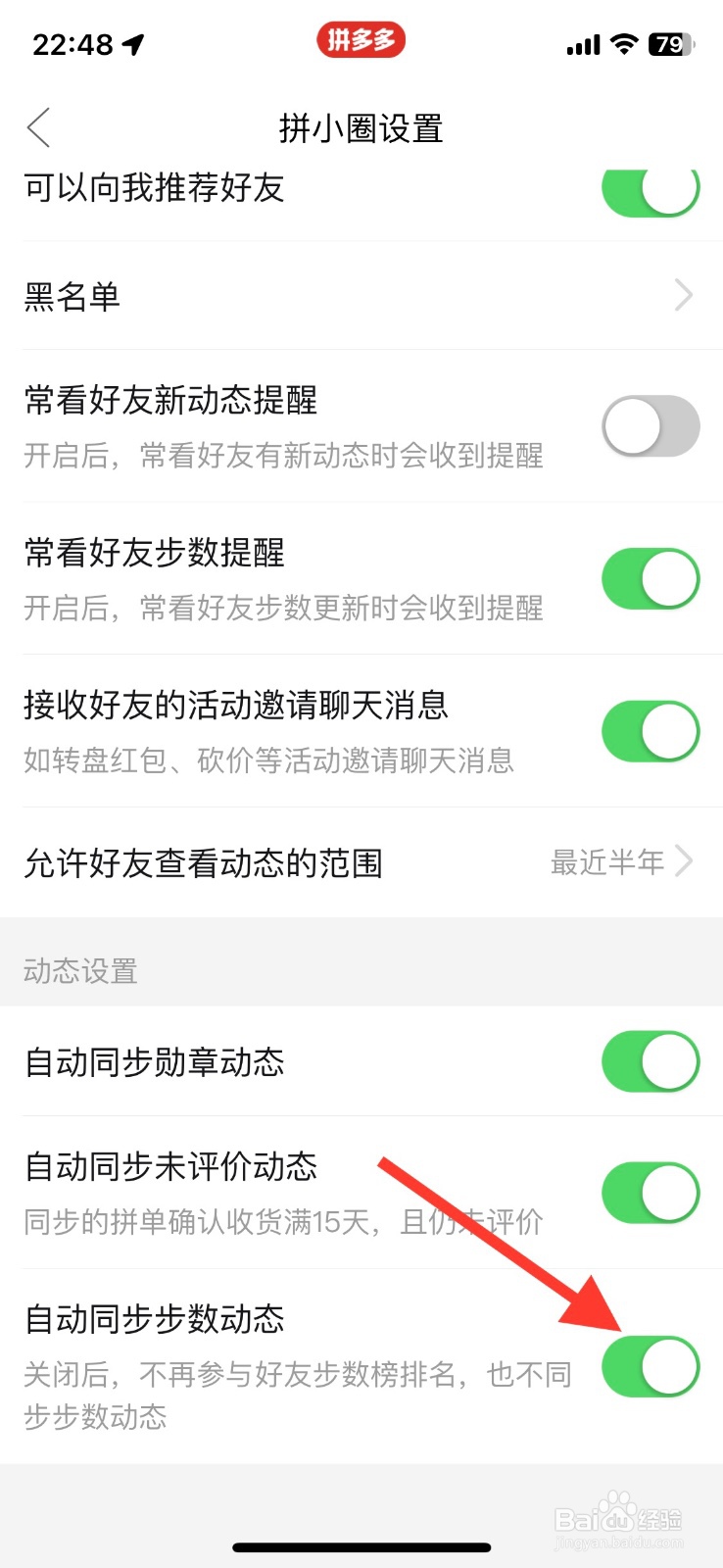Tap the home indicator bar at bottom
The height and width of the screenshot is (1568, 723).
pyautogui.click(x=361, y=1546)
